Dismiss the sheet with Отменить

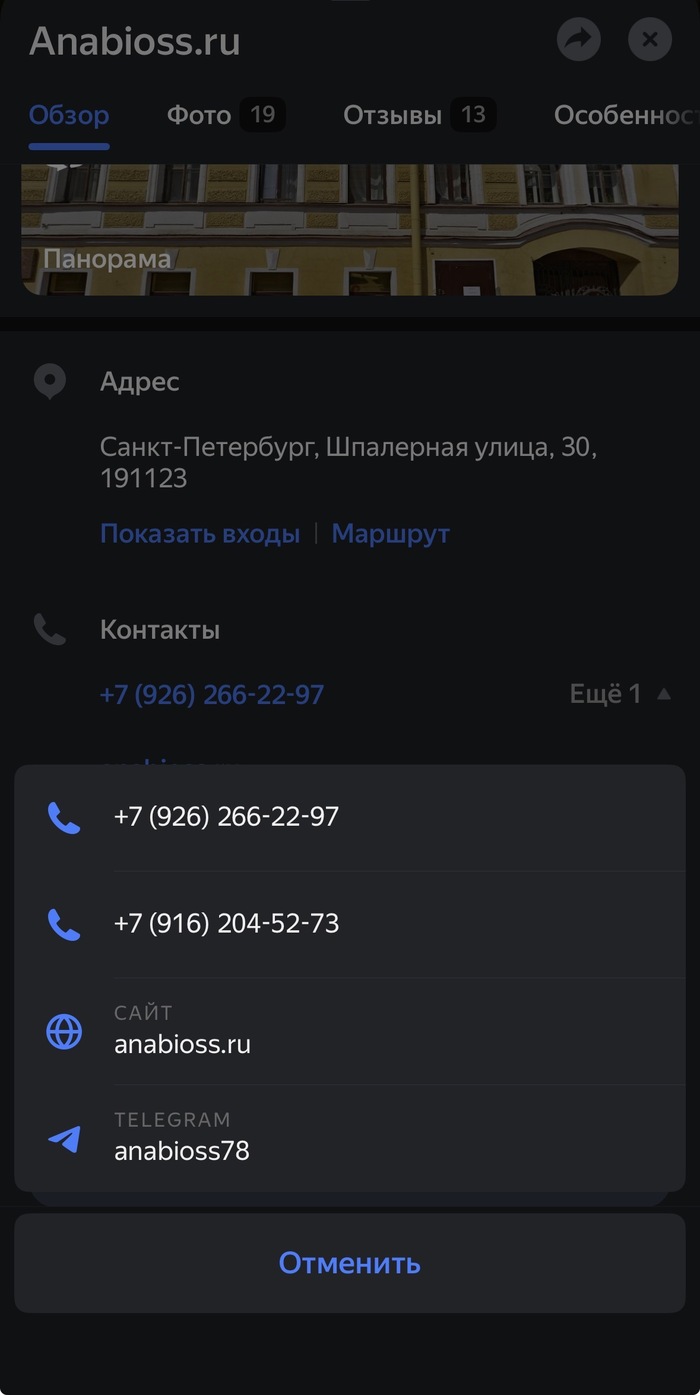coord(350,1263)
